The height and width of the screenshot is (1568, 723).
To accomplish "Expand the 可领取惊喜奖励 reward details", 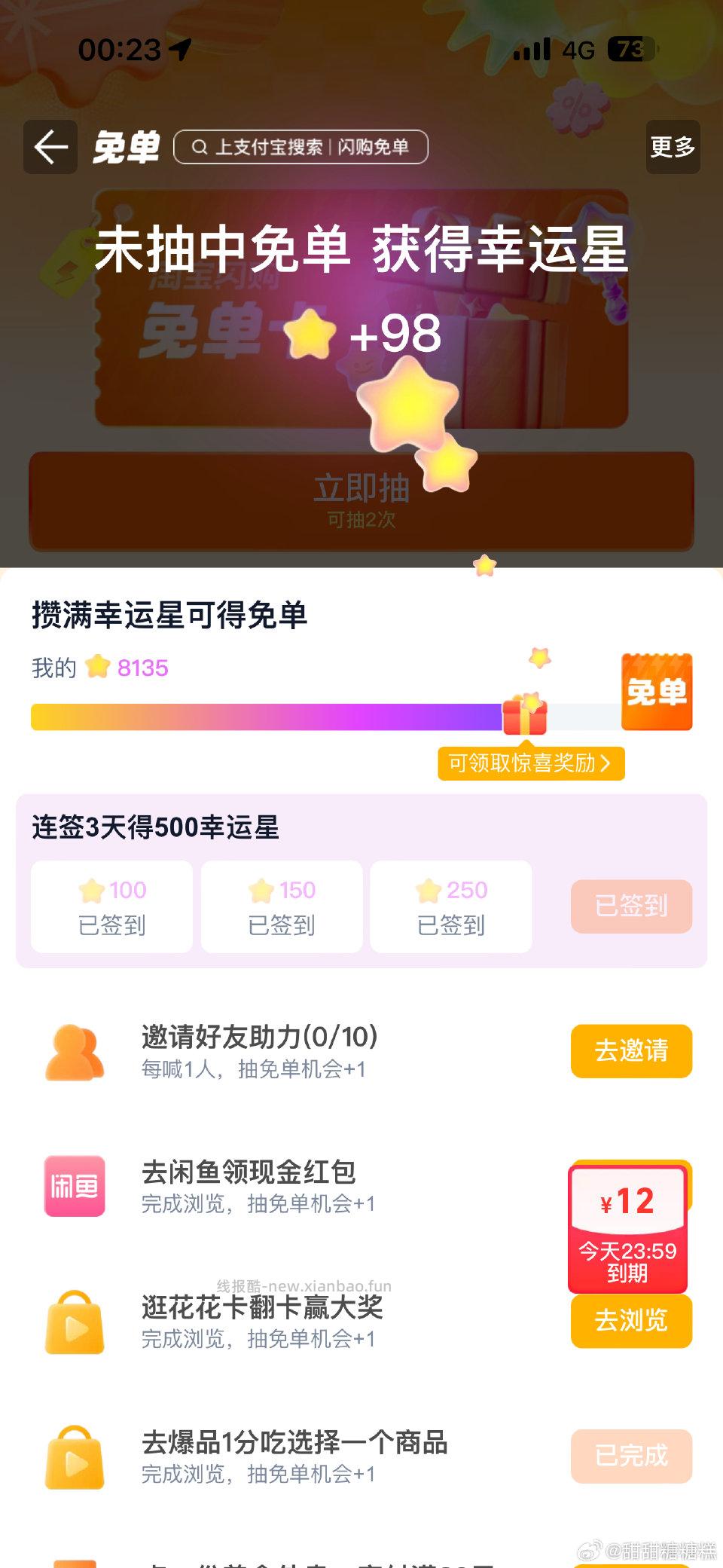I will coord(530,763).
